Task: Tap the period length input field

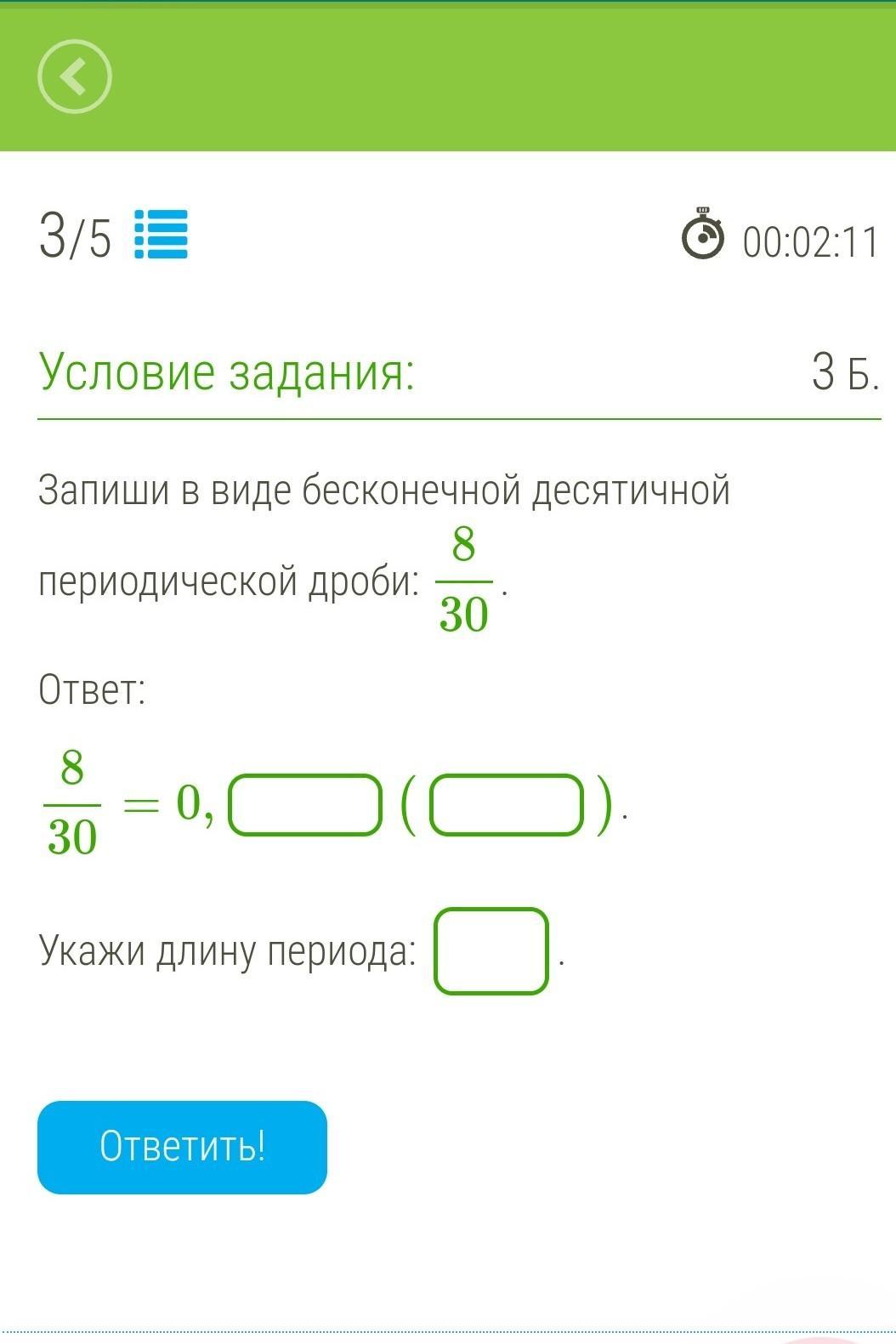Action: click(x=491, y=951)
